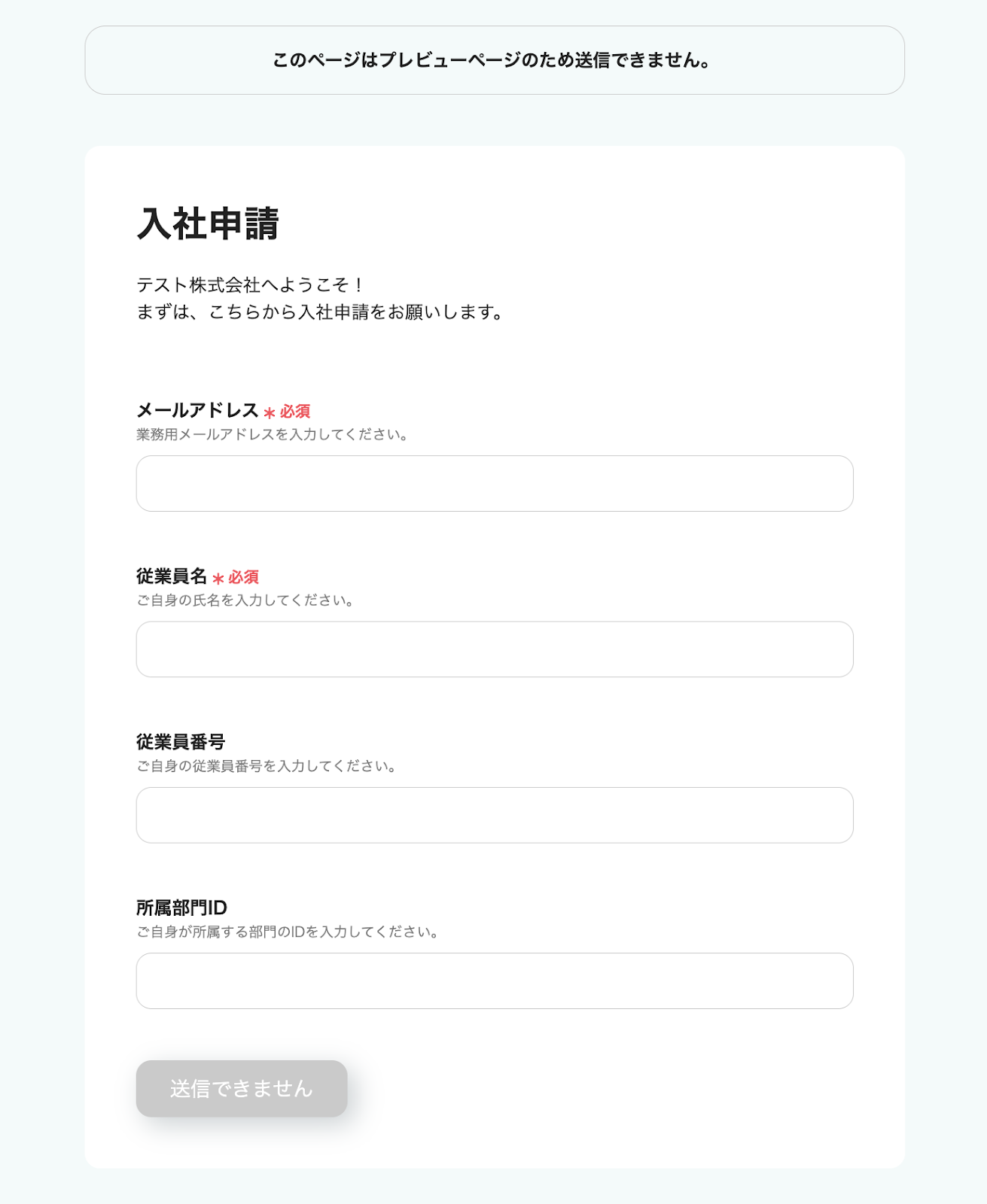987x1204 pixels.
Task: Tap the 送信できません button
Action: tap(241, 1088)
